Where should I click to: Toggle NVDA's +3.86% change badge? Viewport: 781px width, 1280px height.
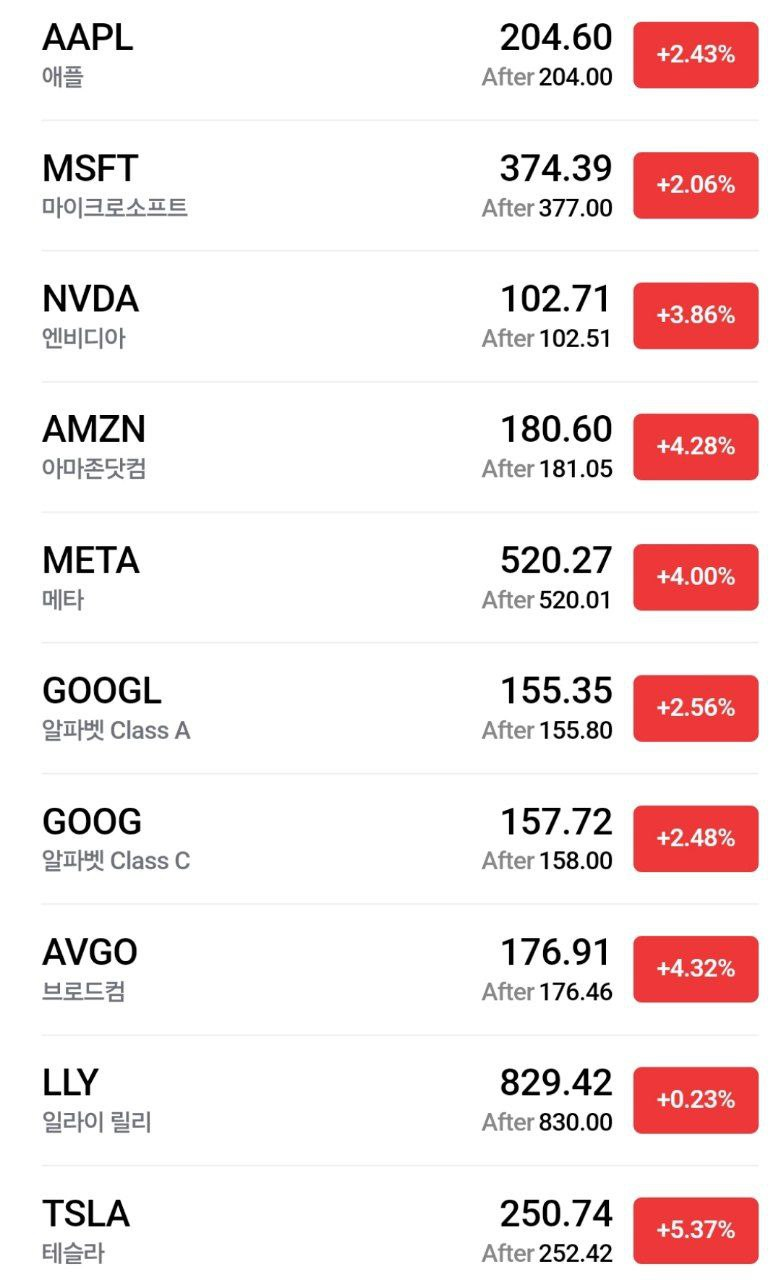point(695,316)
